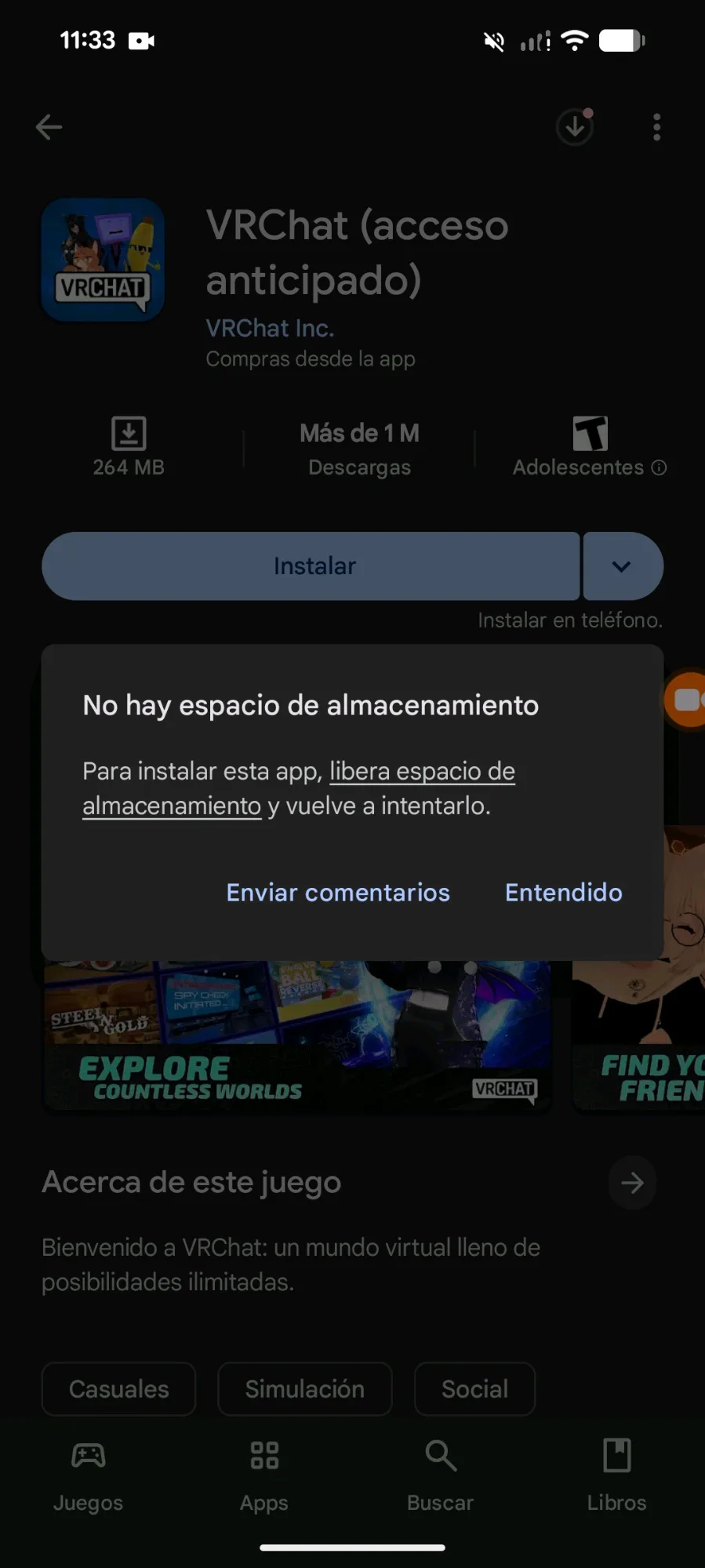Viewport: 705px width, 1568px height.
Task: Switch to the Juegos tab
Action: click(88, 1476)
